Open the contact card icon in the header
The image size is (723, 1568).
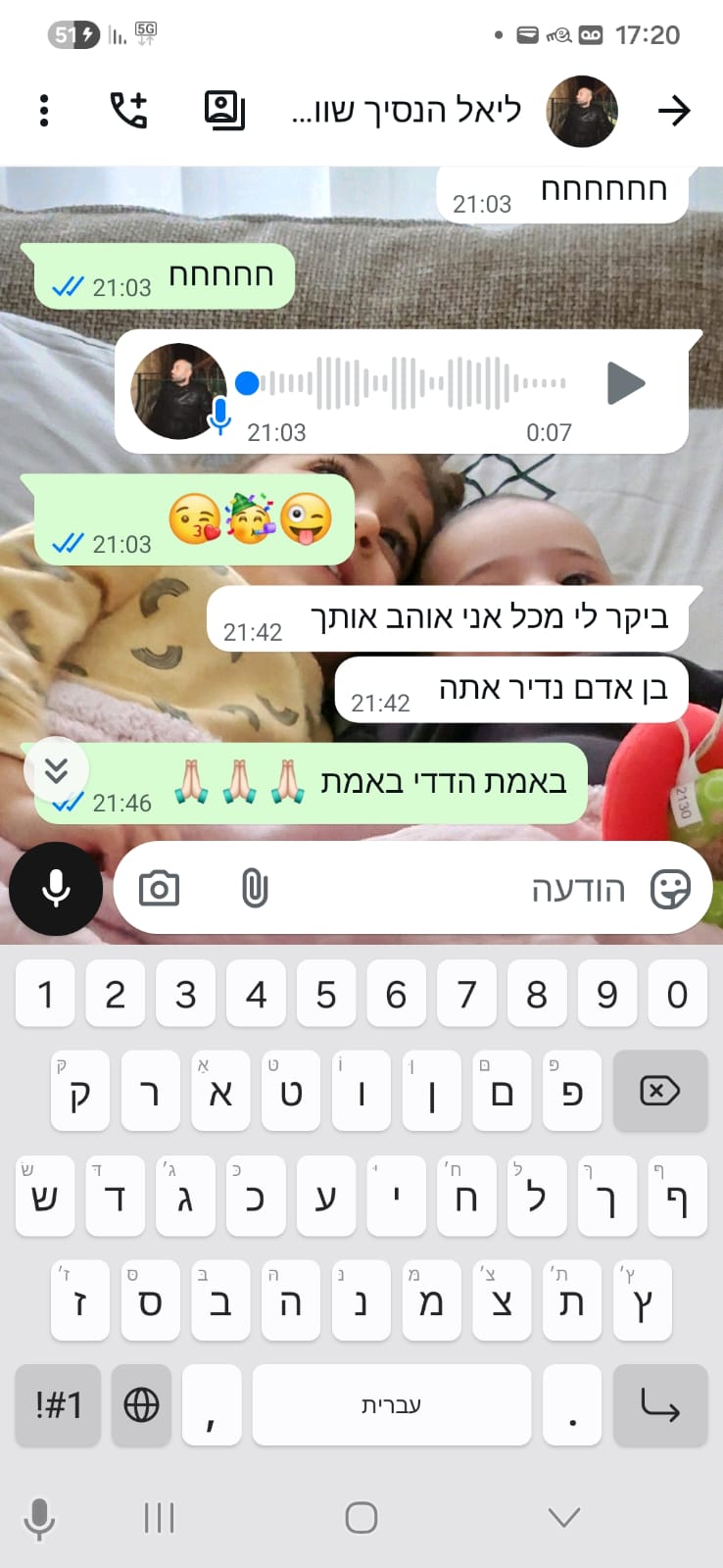click(224, 111)
